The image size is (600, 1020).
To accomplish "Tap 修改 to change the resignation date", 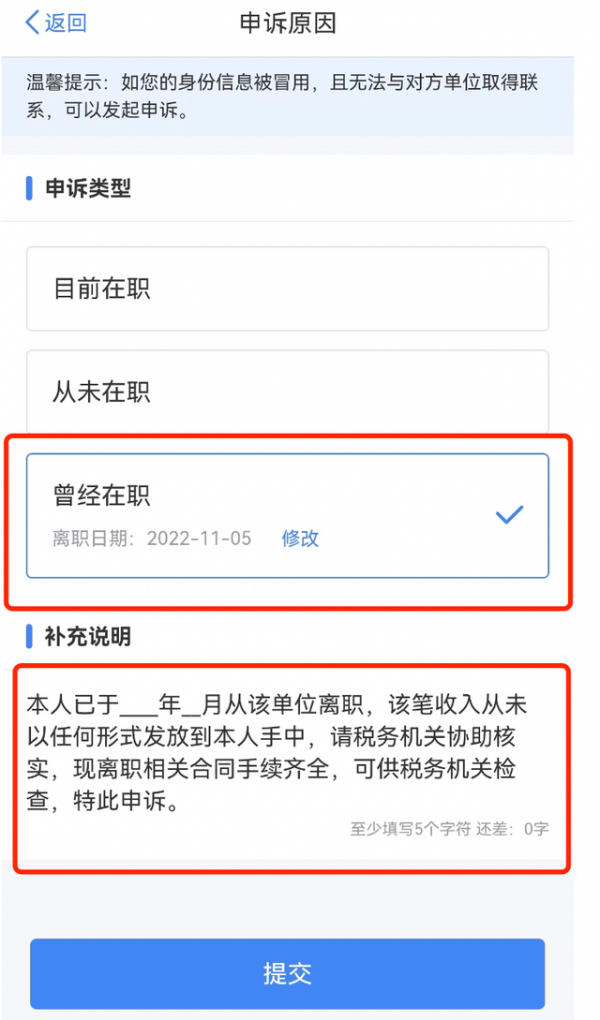I will pyautogui.click(x=300, y=539).
